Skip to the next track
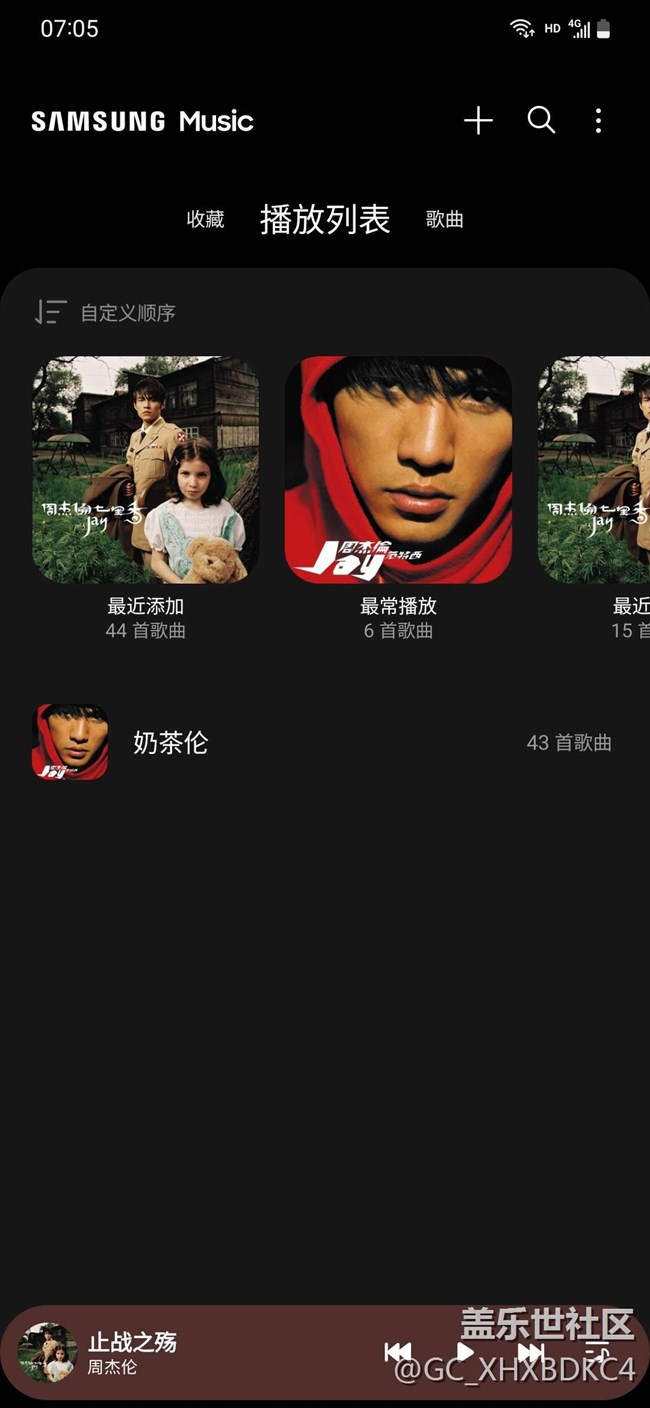The width and height of the screenshot is (650, 1408). pos(531,1353)
